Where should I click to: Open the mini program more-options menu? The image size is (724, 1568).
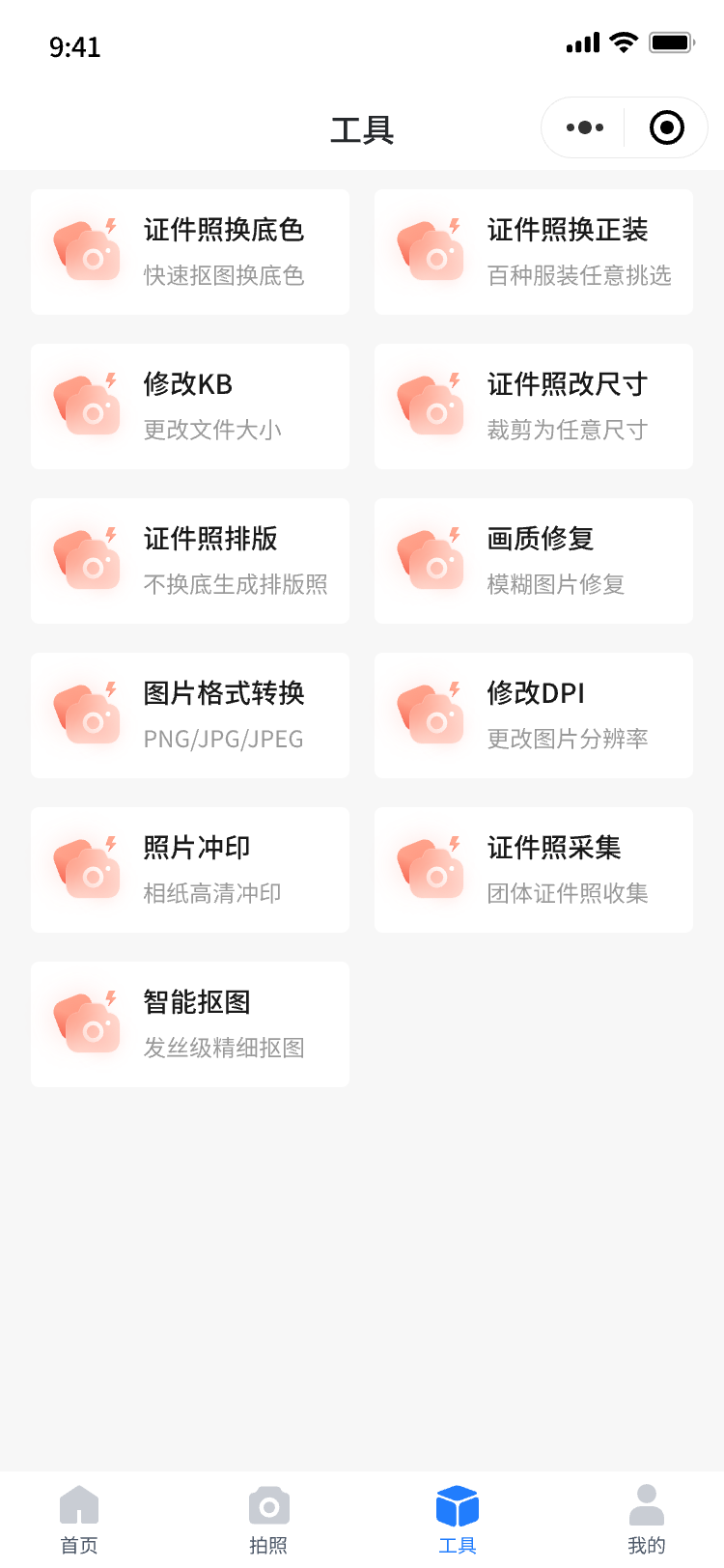coord(585,127)
